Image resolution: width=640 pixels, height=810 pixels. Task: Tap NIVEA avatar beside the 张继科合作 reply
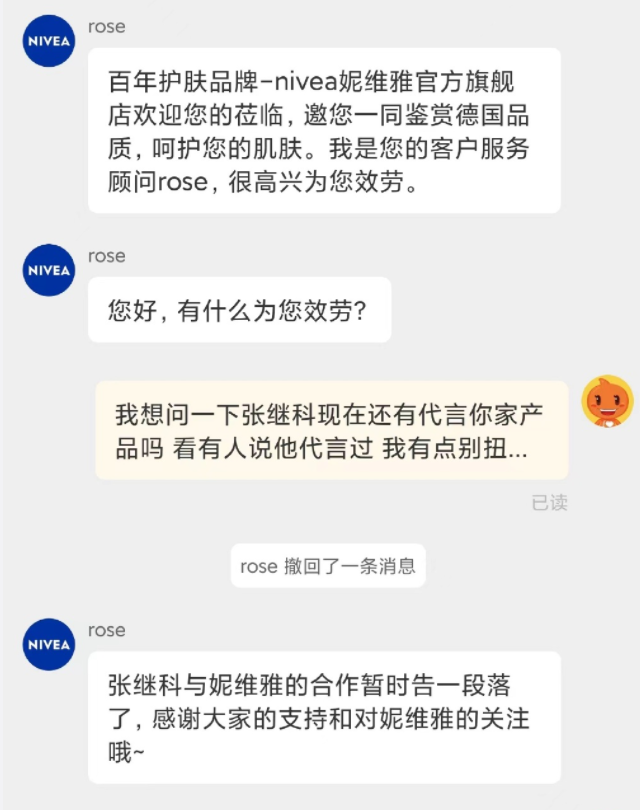[49, 644]
